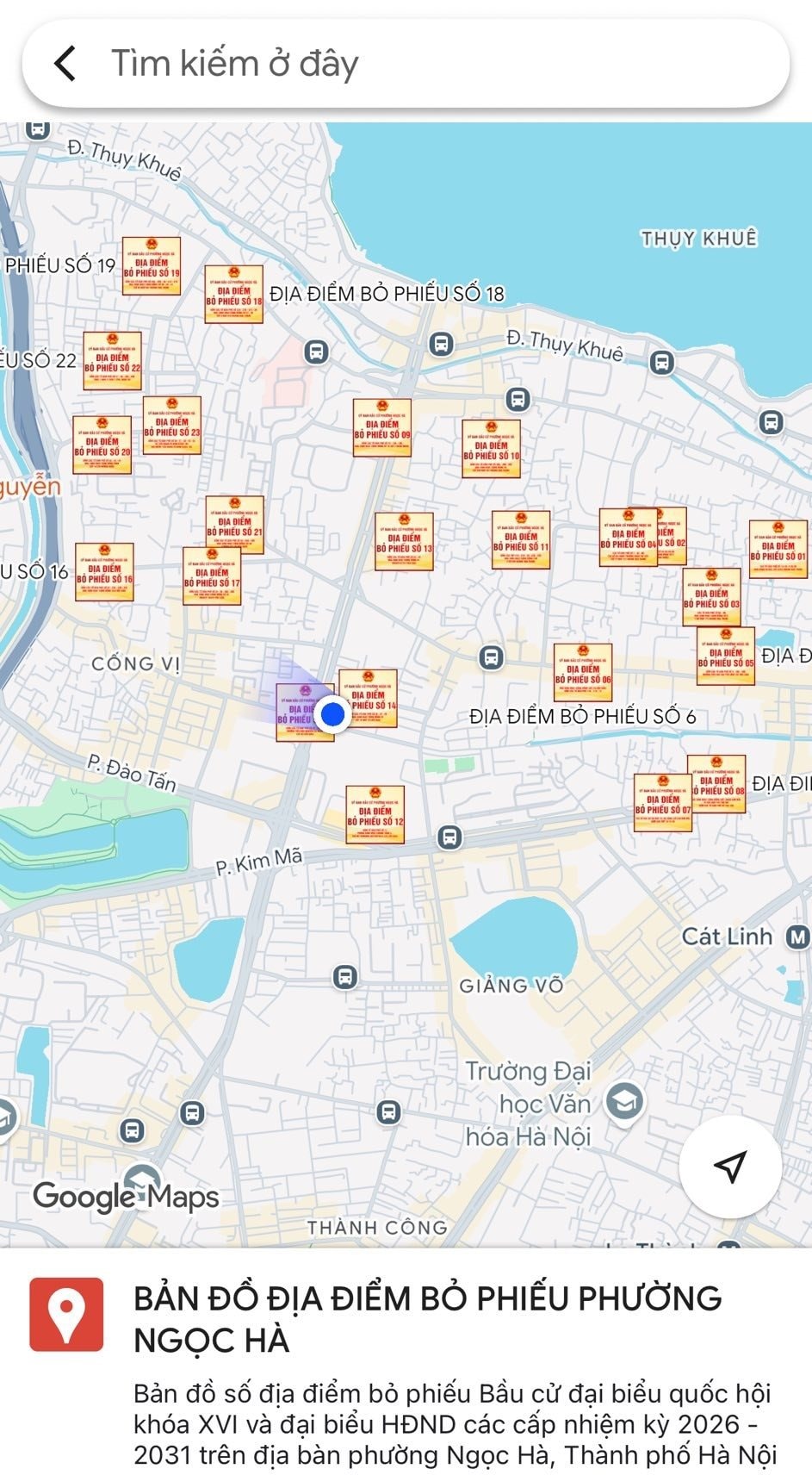Screen dimensions: 812x1475
Task: Select the polling place marker số 09
Action: click(381, 427)
